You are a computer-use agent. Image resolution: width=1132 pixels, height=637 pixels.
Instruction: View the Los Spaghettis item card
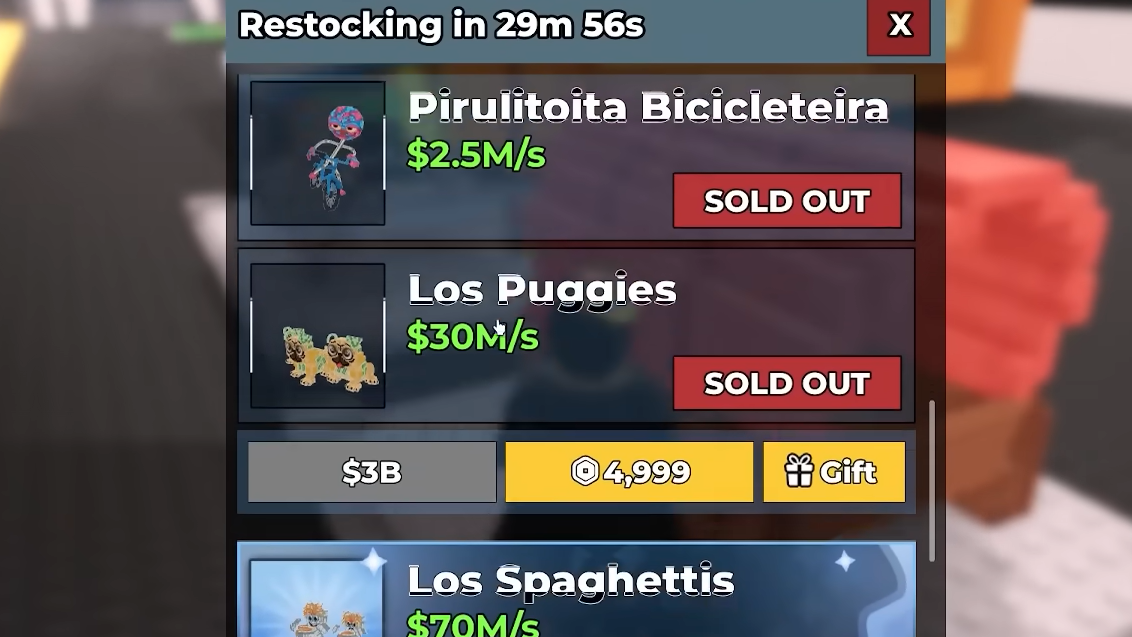[575, 592]
